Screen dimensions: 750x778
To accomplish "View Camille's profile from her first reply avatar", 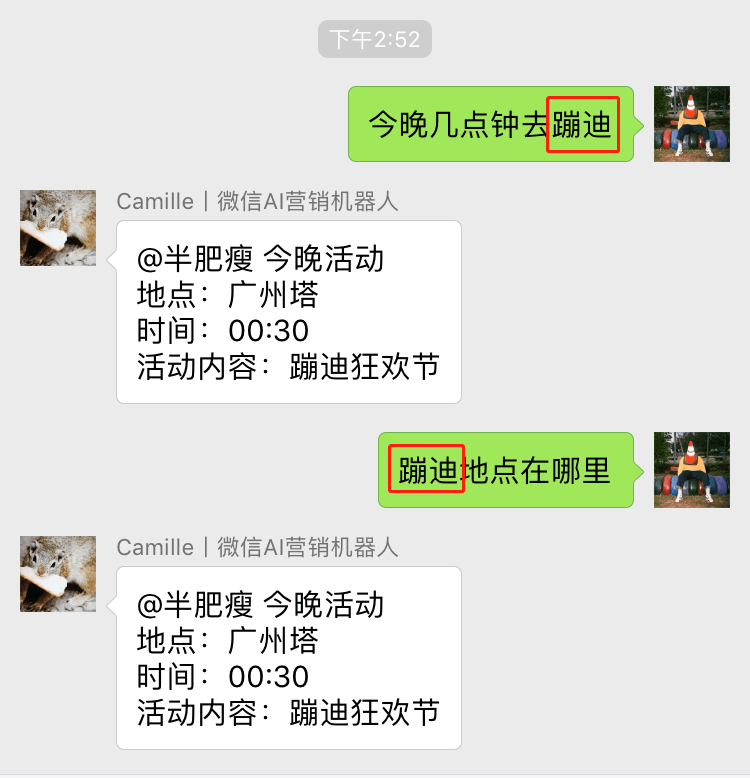I will (x=58, y=228).
